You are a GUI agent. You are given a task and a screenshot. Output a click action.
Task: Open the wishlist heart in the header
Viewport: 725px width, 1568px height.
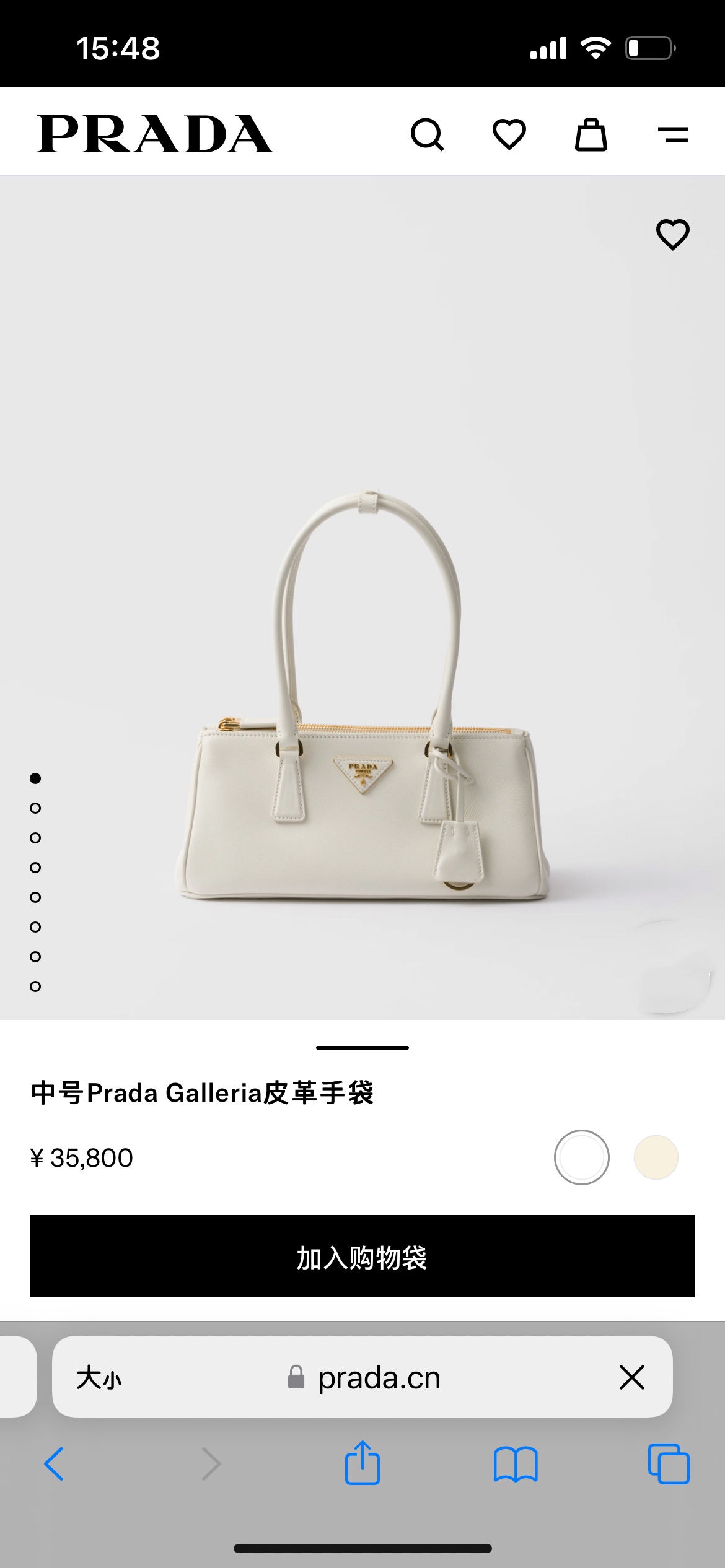tap(509, 134)
